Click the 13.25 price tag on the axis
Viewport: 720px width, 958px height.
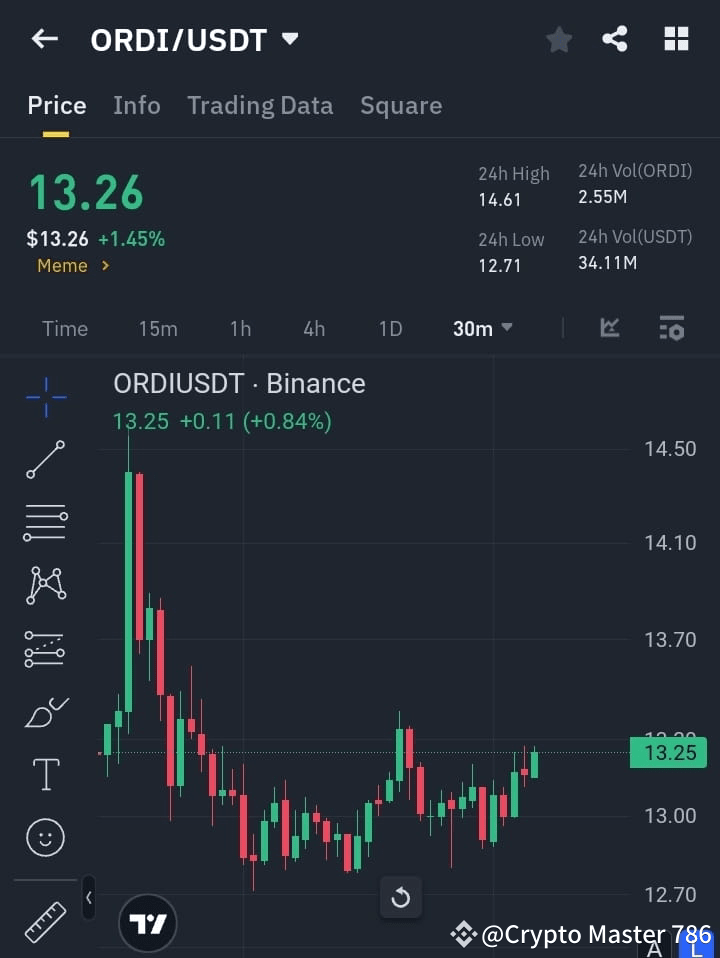[x=668, y=752]
